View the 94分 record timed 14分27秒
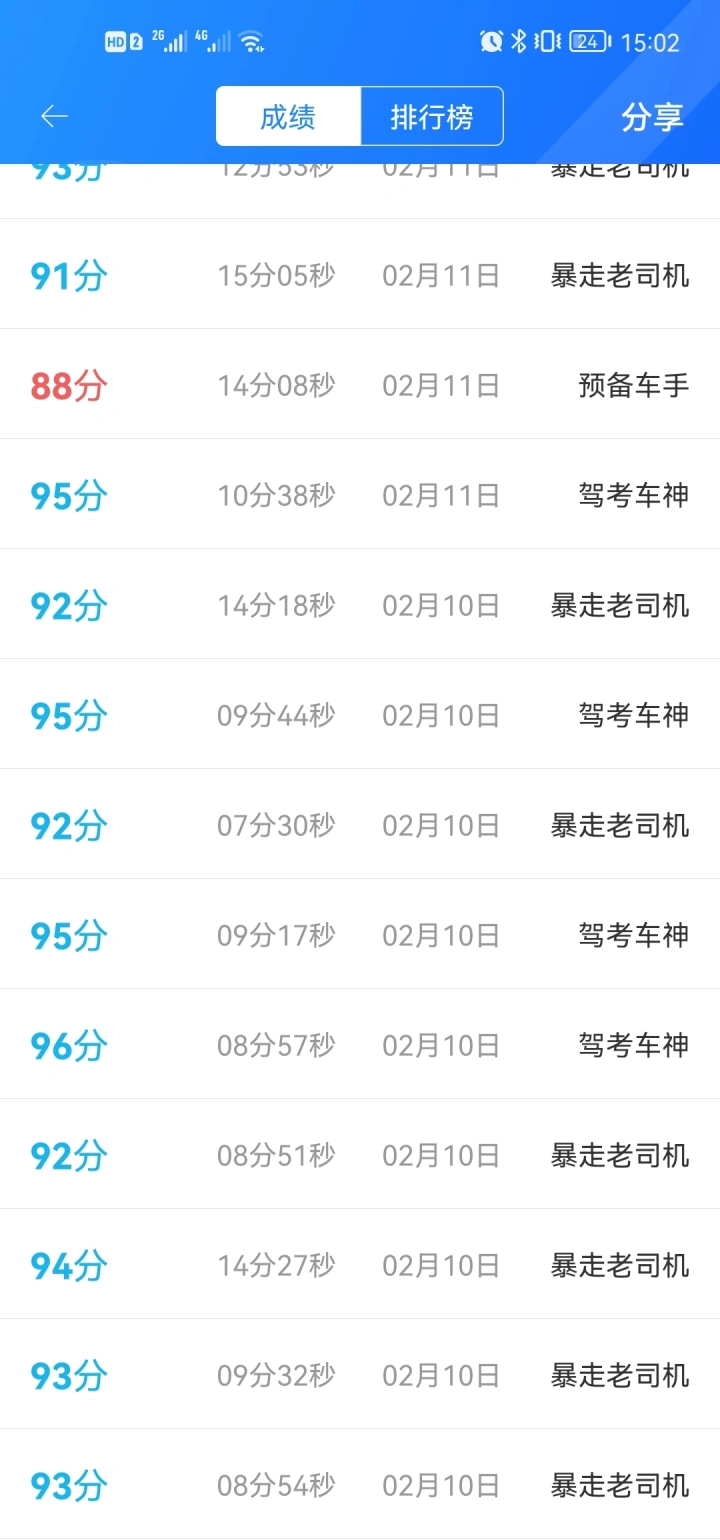 (360, 1264)
